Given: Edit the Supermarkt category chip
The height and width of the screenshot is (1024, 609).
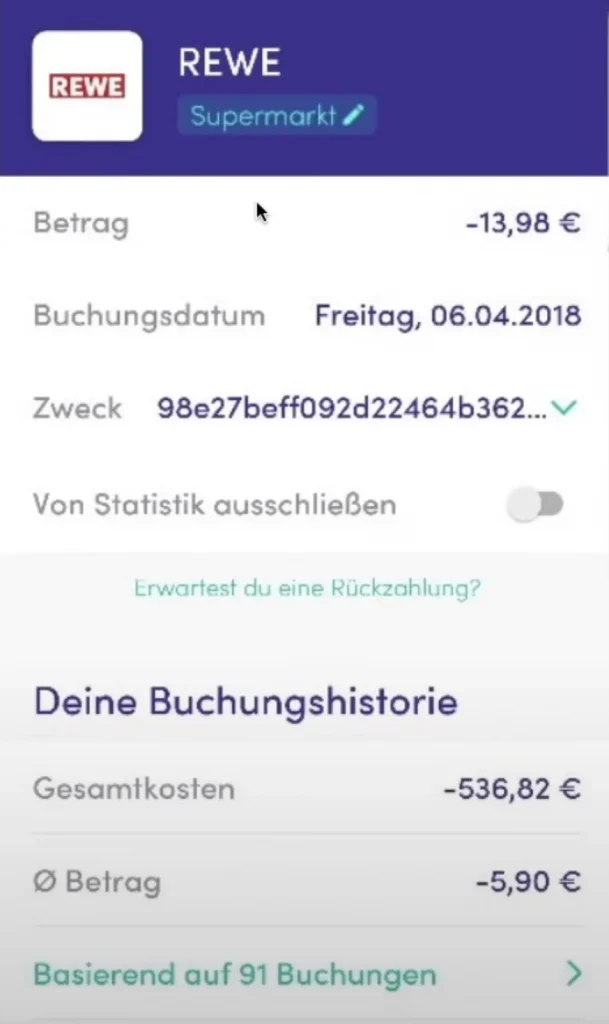Looking at the screenshot, I should [277, 115].
